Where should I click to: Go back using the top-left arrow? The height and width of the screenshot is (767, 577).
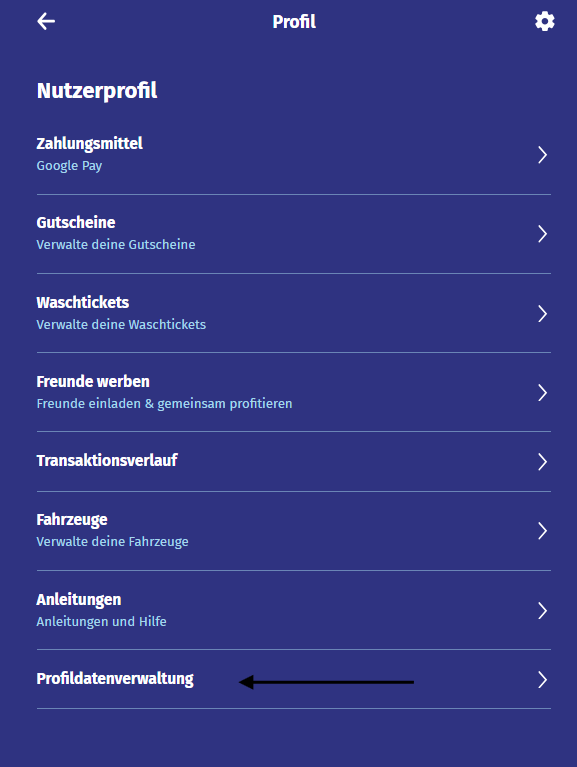[46, 22]
